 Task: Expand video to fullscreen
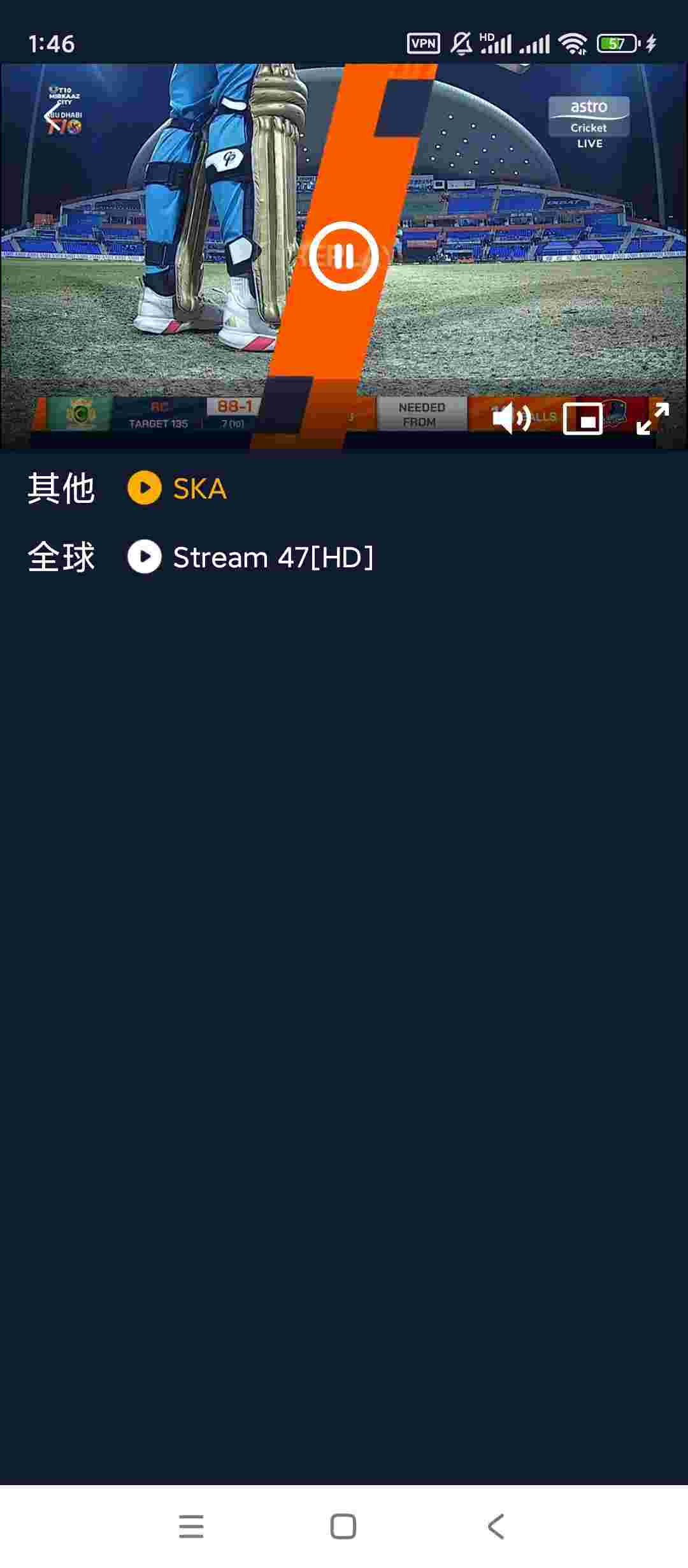coord(653,419)
